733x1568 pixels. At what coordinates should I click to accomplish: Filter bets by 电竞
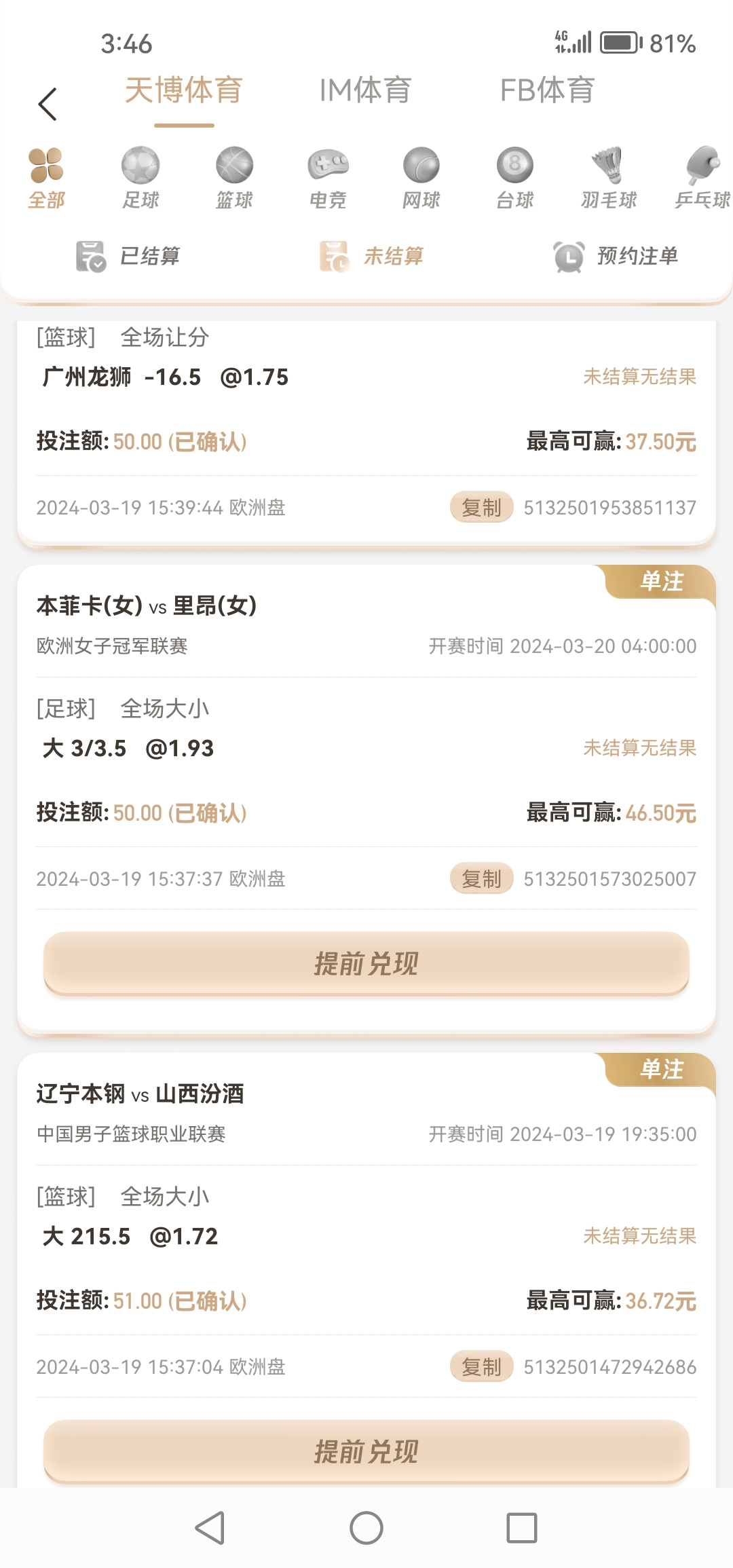(328, 178)
